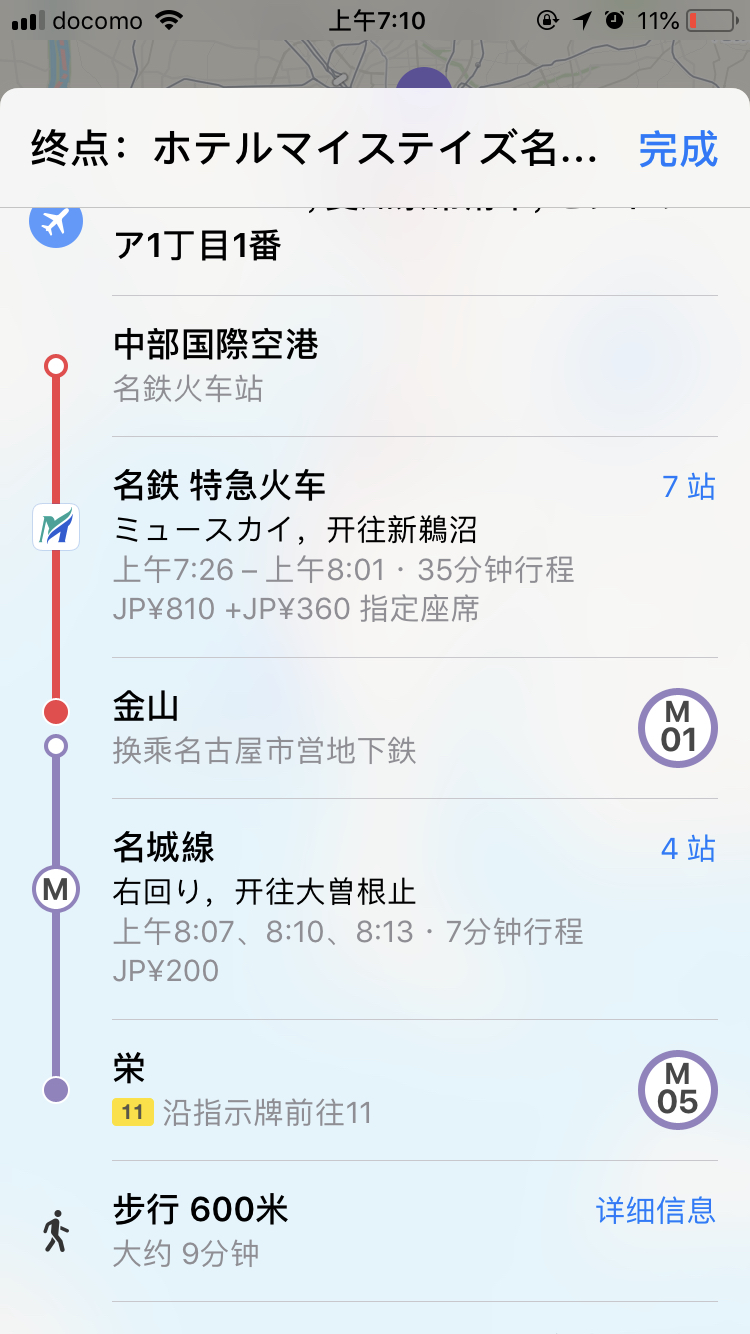Tap the Meijo Line subway M icon

tap(55, 890)
